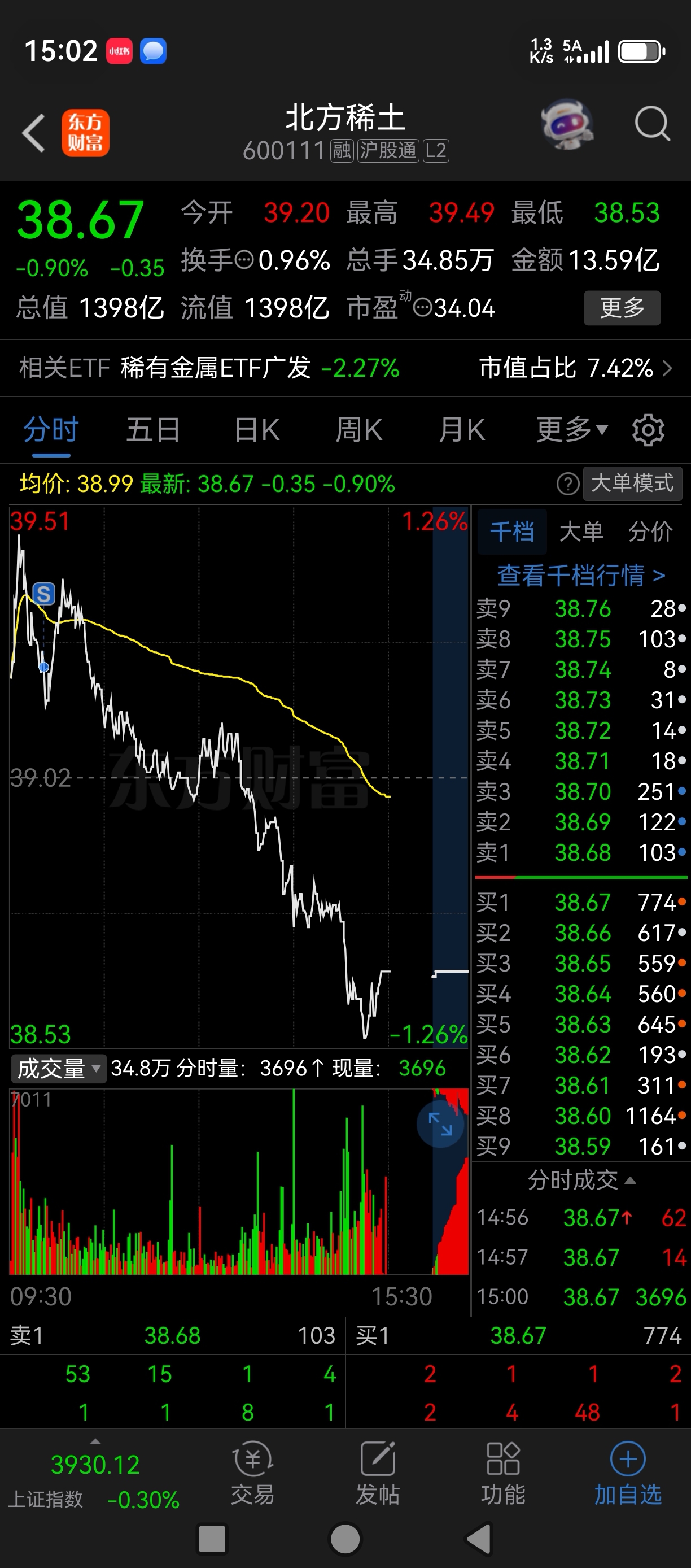Switch to the 五日 chart tab

pyautogui.click(x=152, y=430)
